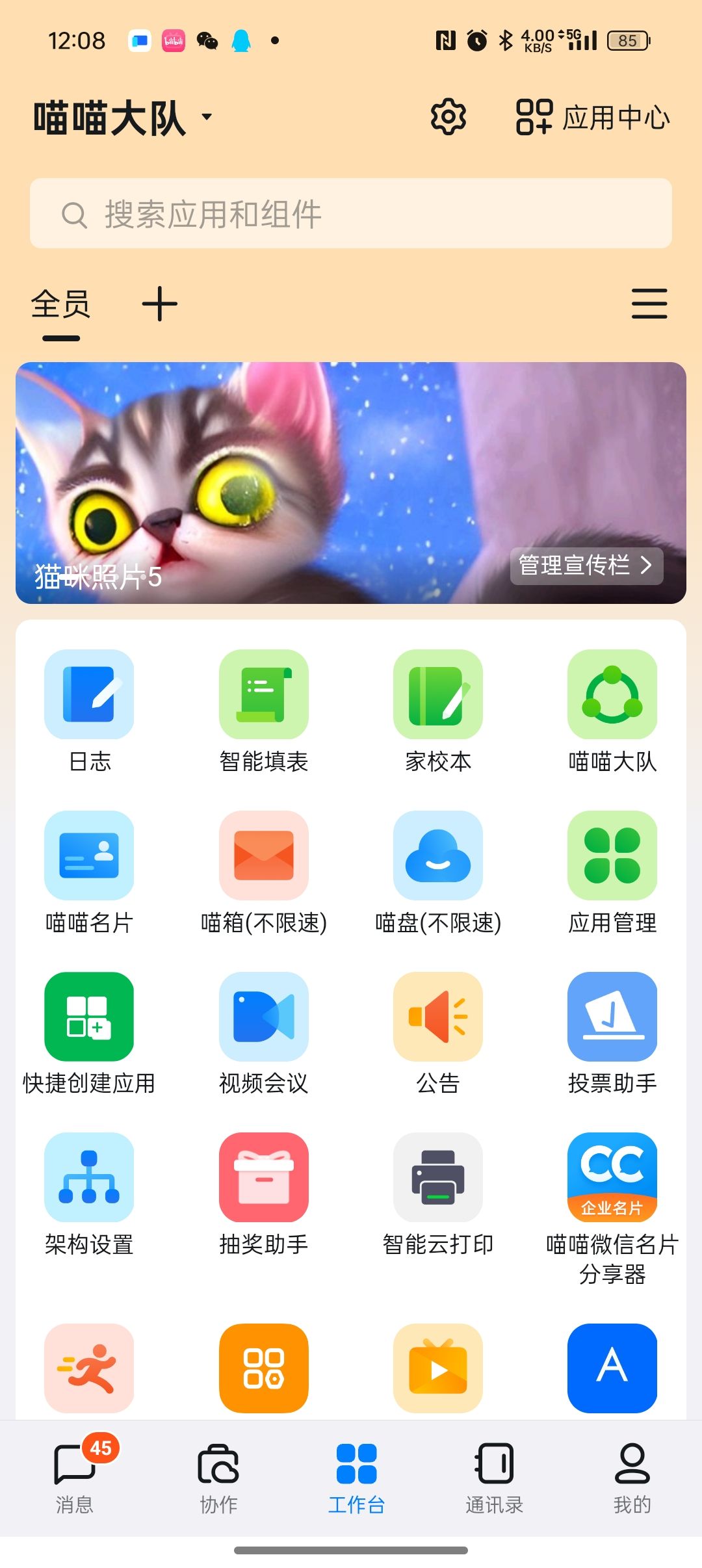Add a new group with the plus icon

[x=159, y=304]
